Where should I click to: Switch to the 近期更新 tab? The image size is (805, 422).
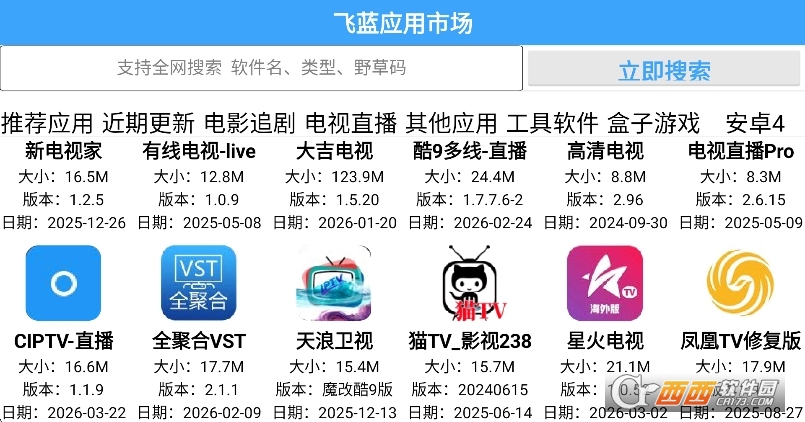tap(148, 124)
